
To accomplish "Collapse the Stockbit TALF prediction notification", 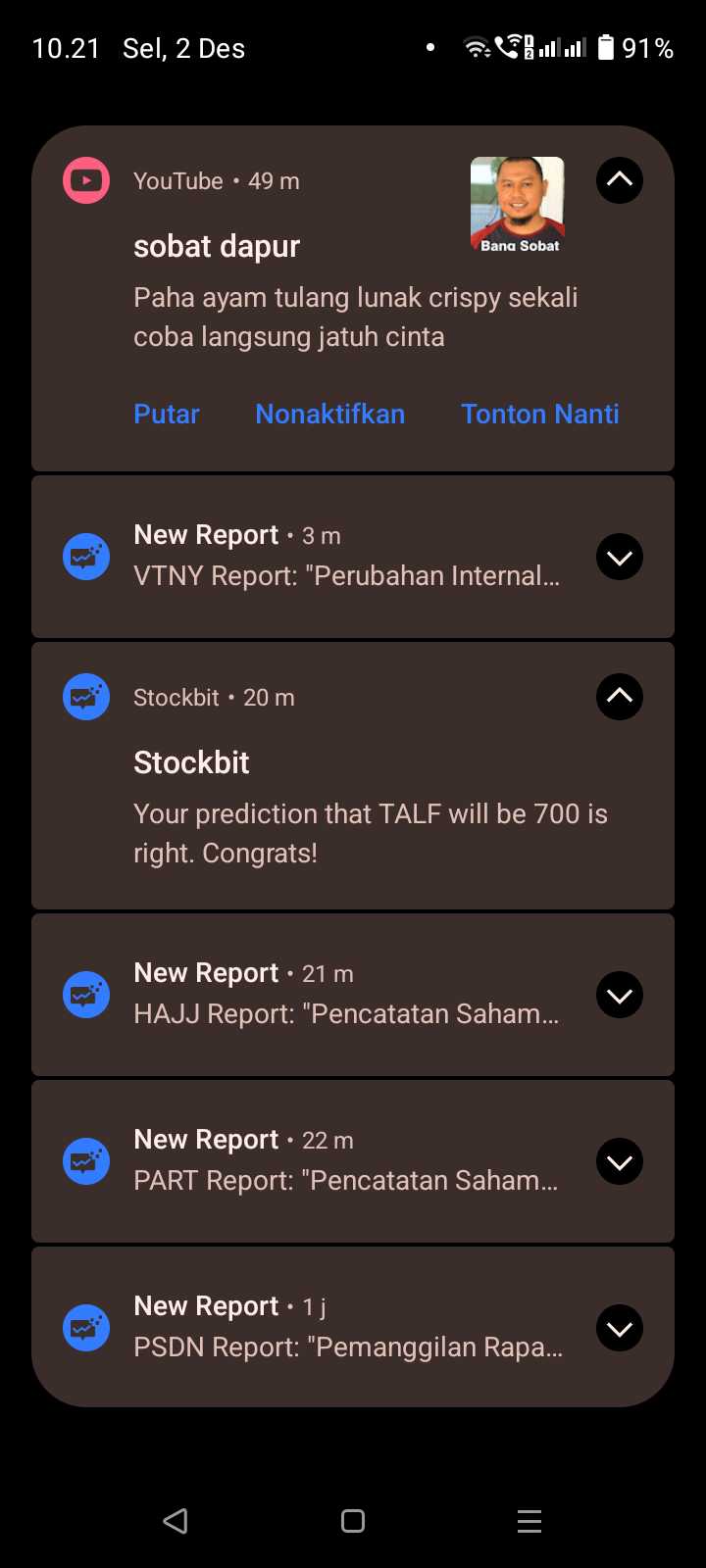I will [x=619, y=697].
